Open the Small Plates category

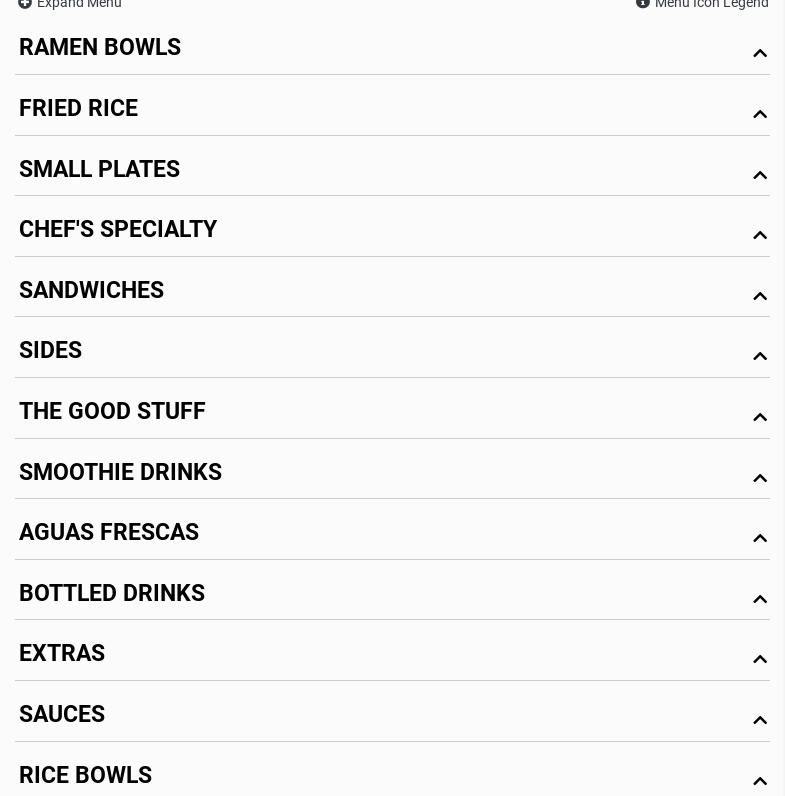99,170
